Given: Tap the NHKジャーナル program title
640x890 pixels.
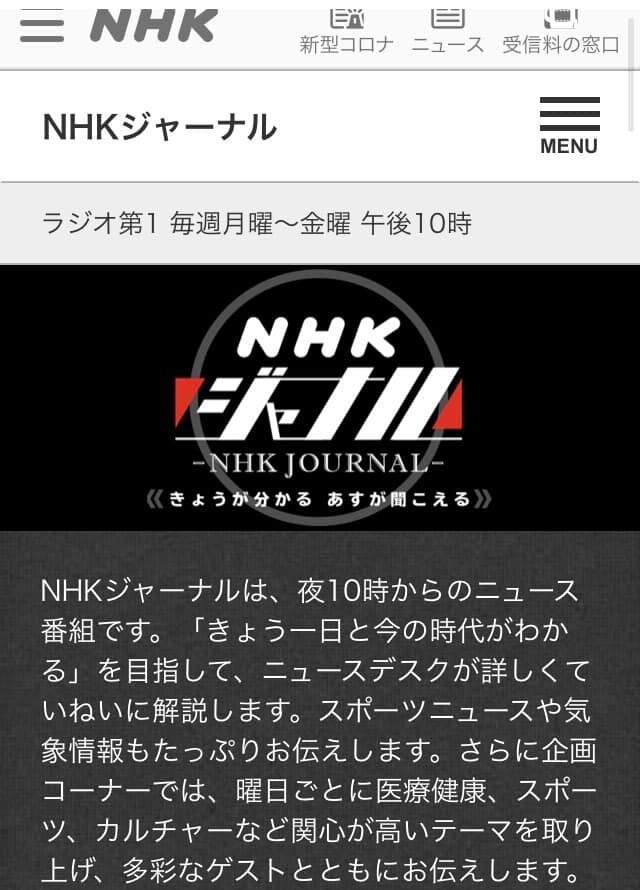Looking at the screenshot, I should coord(160,127).
